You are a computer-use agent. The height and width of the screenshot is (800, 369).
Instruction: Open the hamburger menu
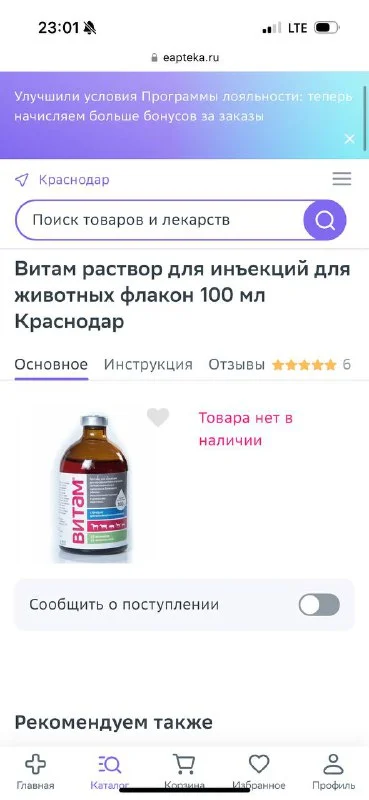pyautogui.click(x=341, y=179)
